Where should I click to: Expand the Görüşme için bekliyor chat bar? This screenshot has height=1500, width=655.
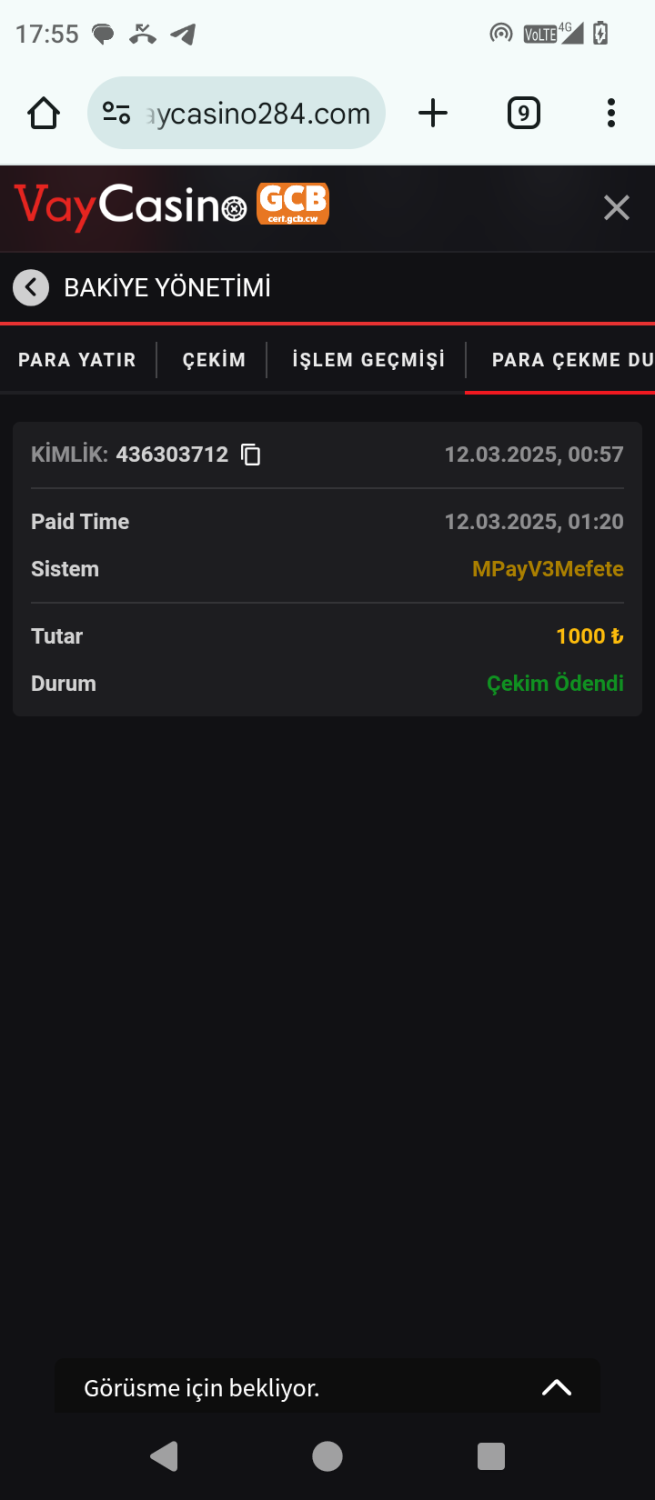[x=556, y=1387]
